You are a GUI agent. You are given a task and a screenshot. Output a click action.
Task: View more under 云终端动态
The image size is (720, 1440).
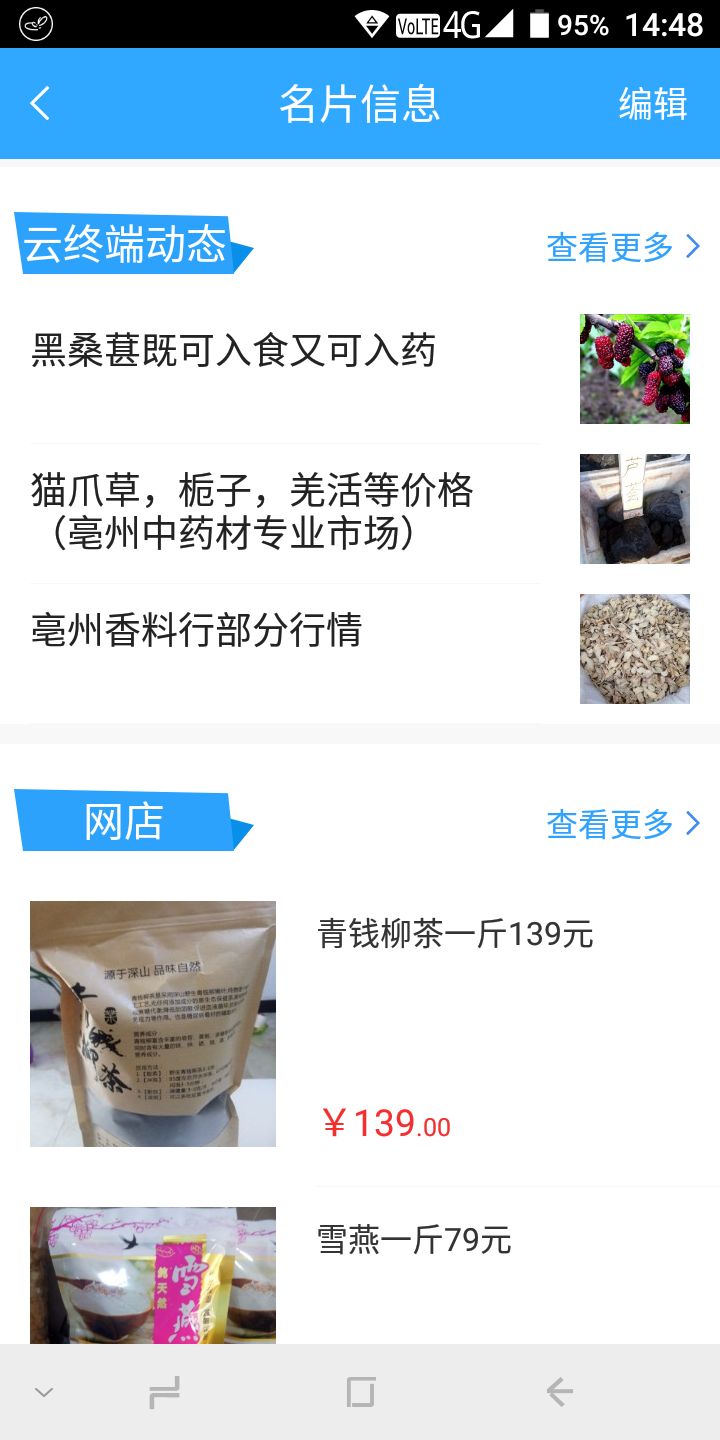[x=622, y=247]
